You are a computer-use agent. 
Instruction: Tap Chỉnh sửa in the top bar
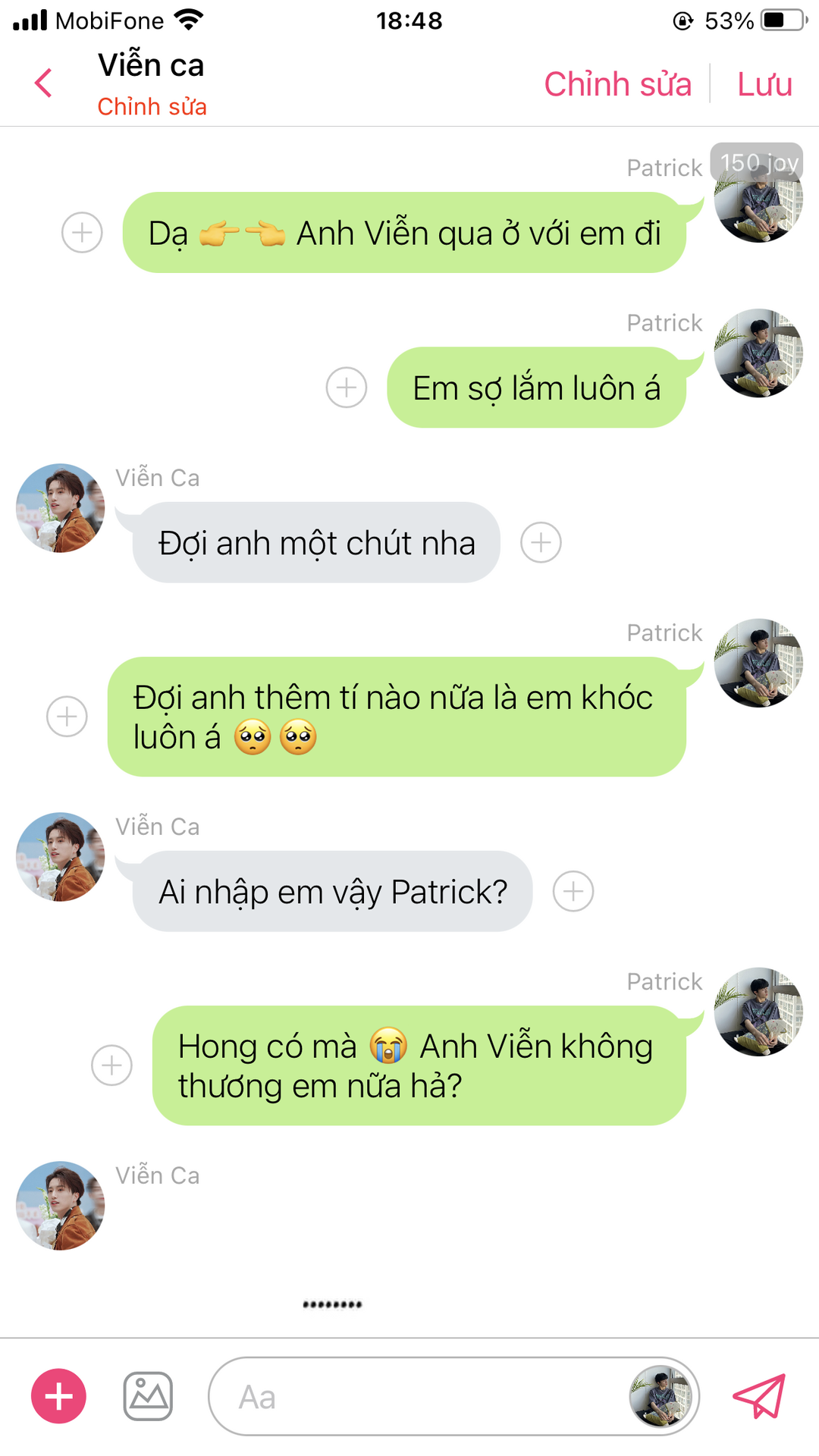click(x=617, y=83)
